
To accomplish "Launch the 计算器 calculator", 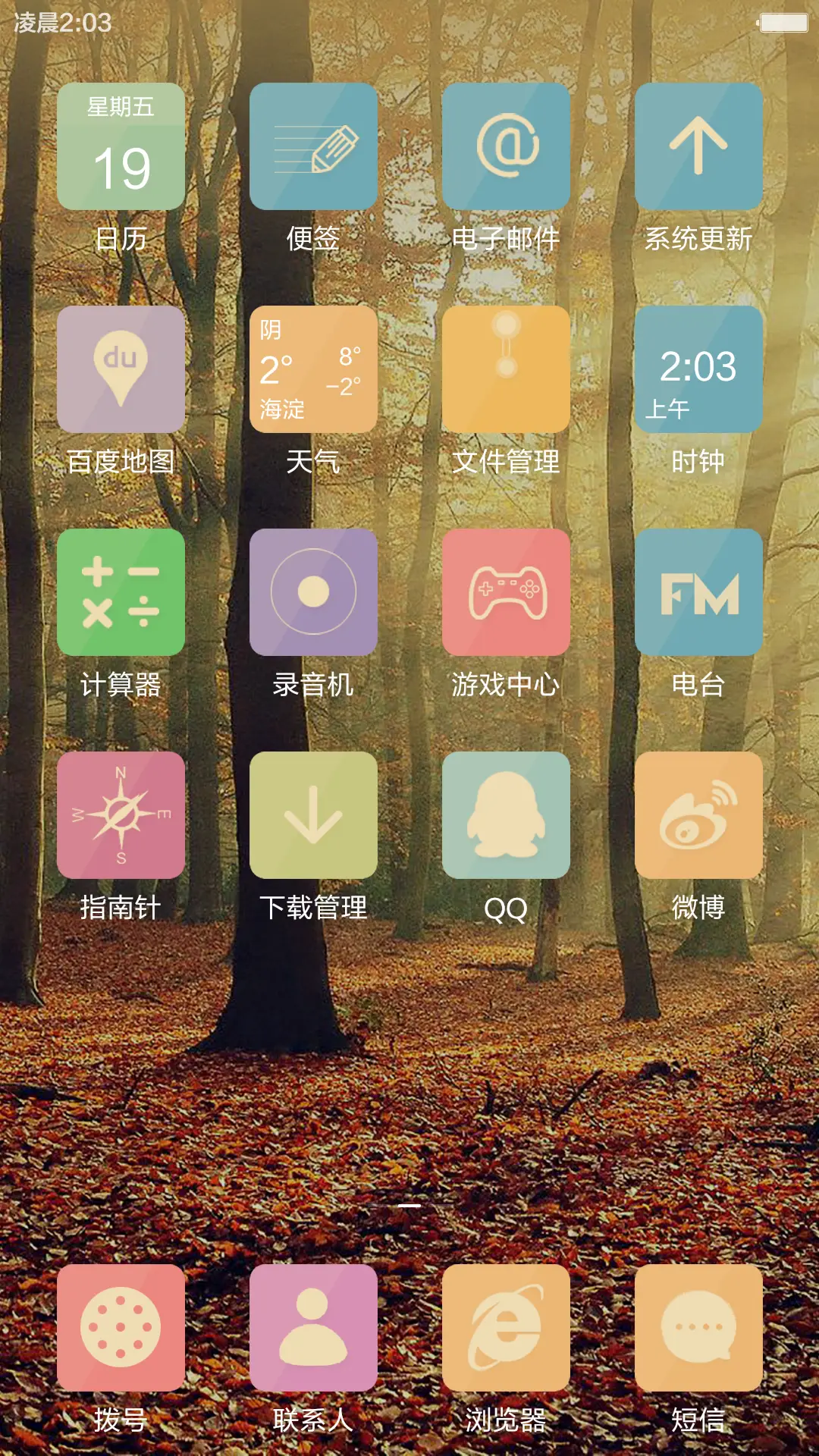I will tap(121, 593).
